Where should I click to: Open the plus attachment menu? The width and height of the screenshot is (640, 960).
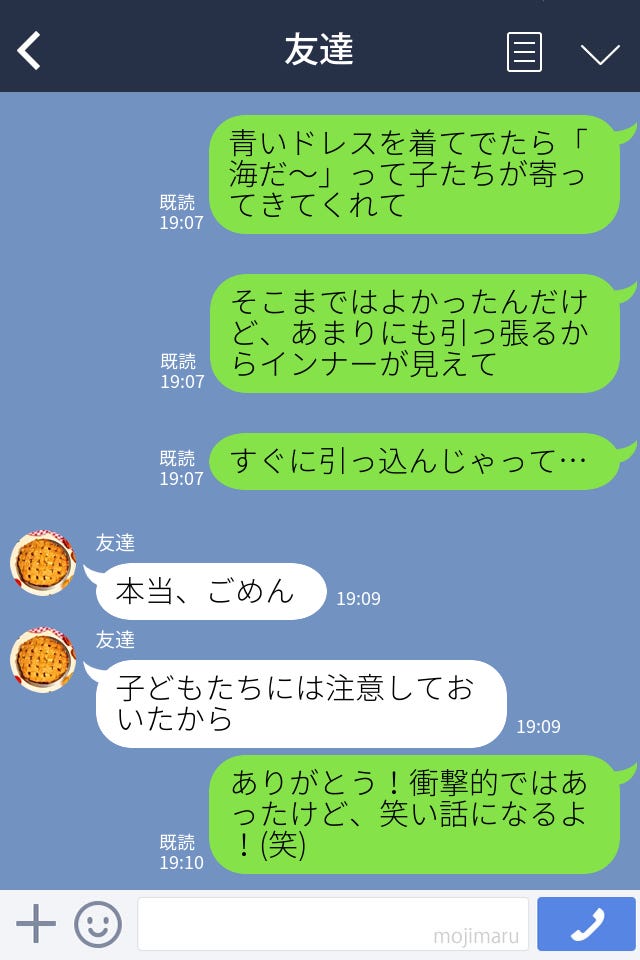click(36, 924)
